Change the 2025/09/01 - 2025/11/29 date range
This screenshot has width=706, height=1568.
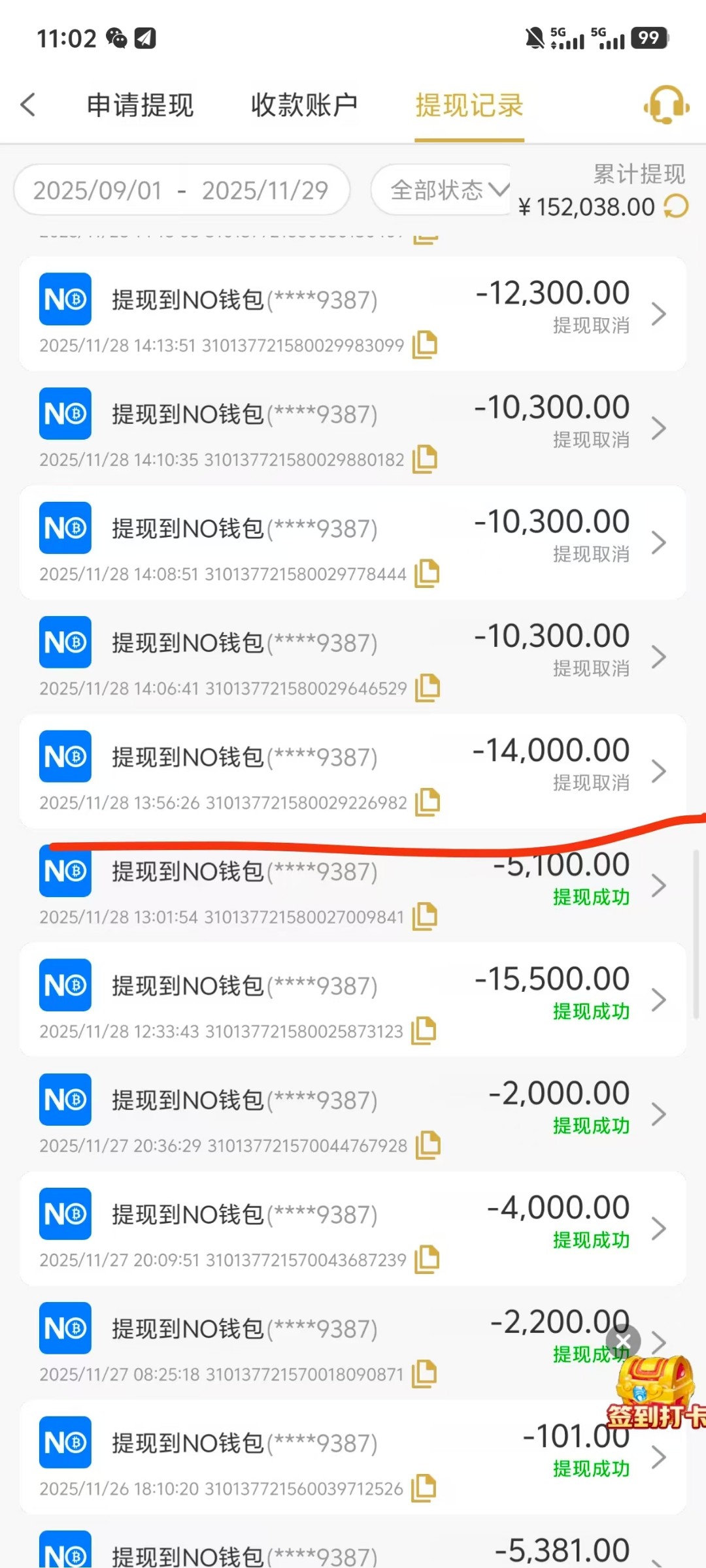click(181, 190)
